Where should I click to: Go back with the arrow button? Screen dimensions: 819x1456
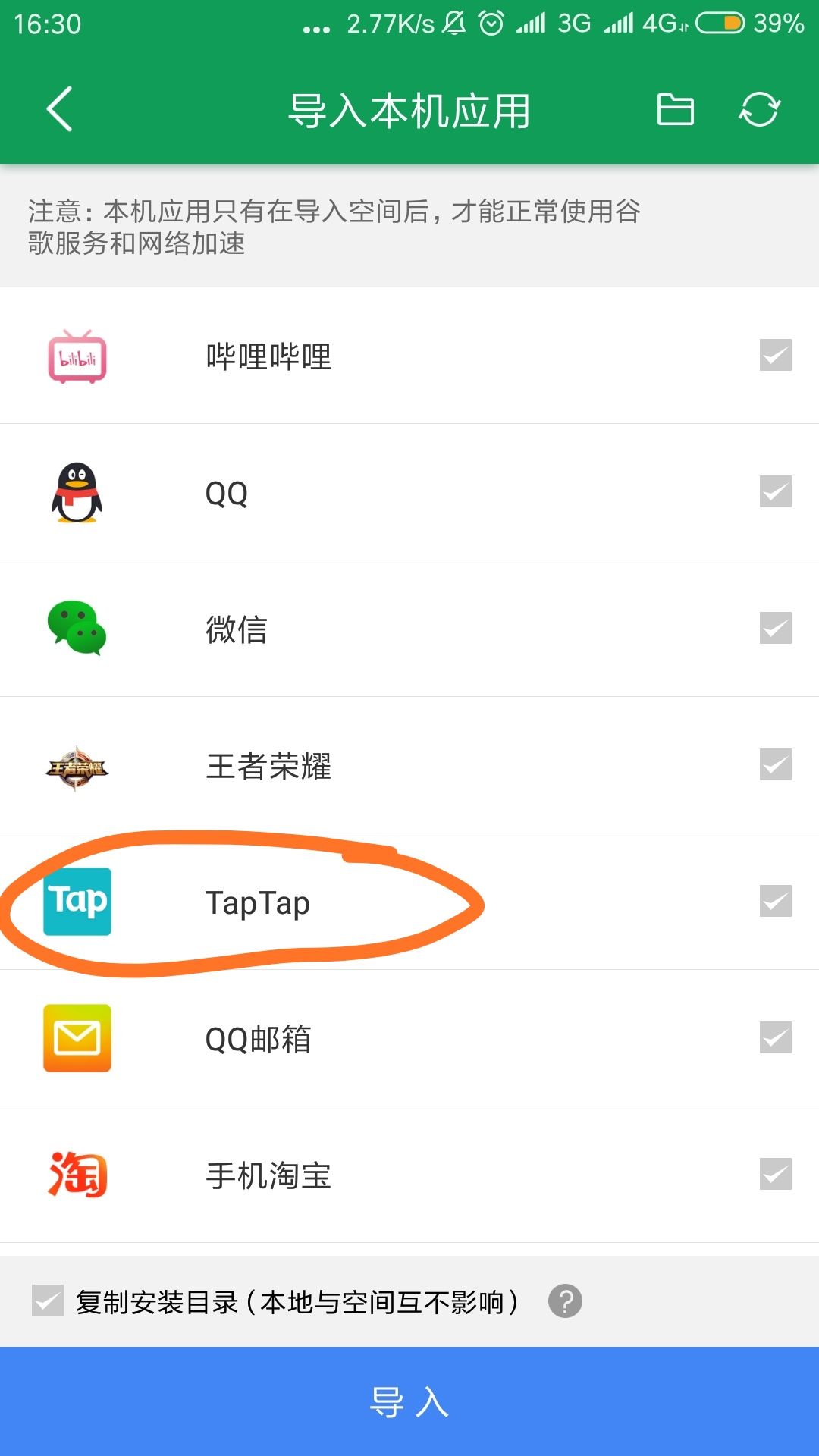[58, 109]
